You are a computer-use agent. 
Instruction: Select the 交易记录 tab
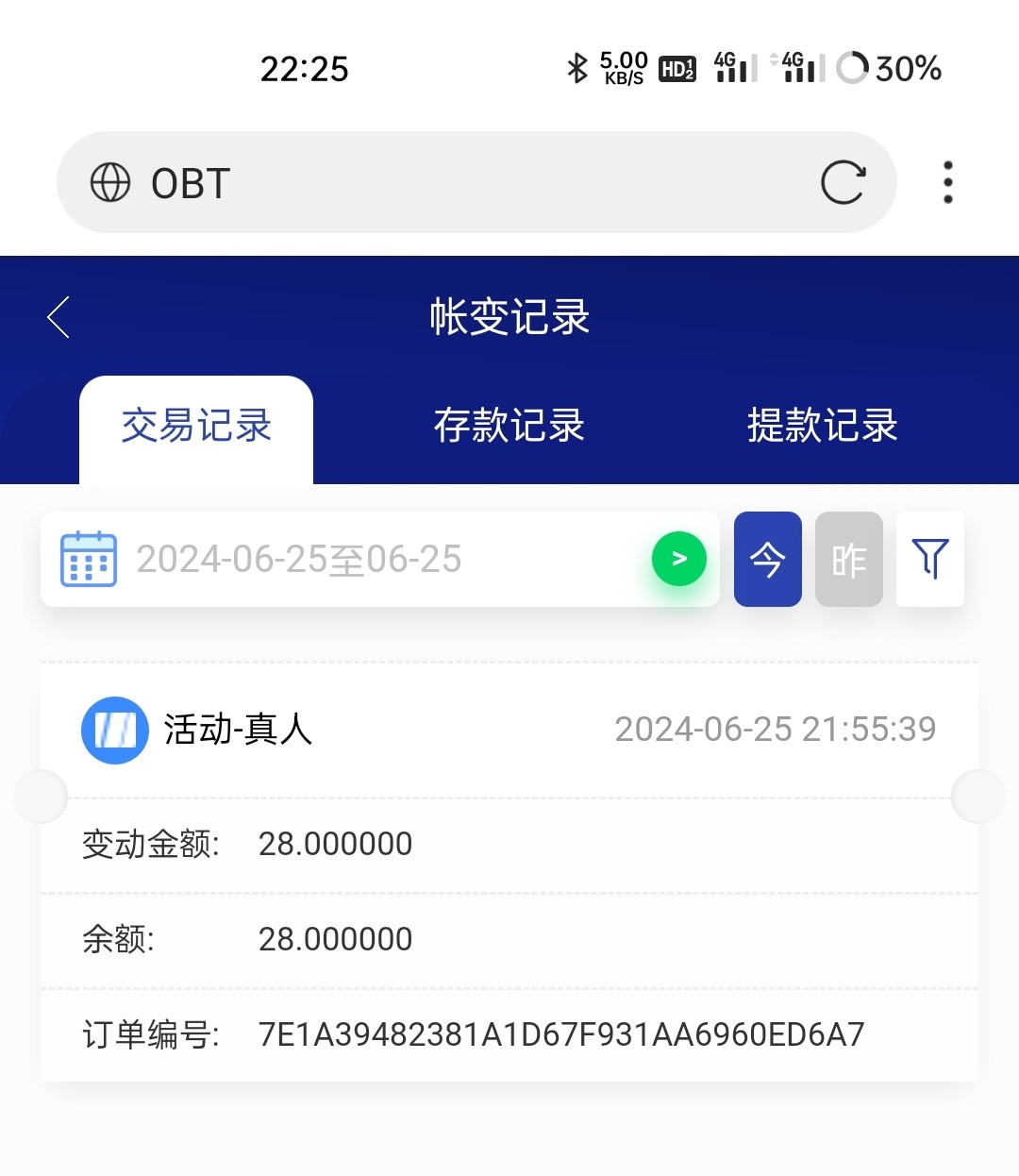click(196, 426)
